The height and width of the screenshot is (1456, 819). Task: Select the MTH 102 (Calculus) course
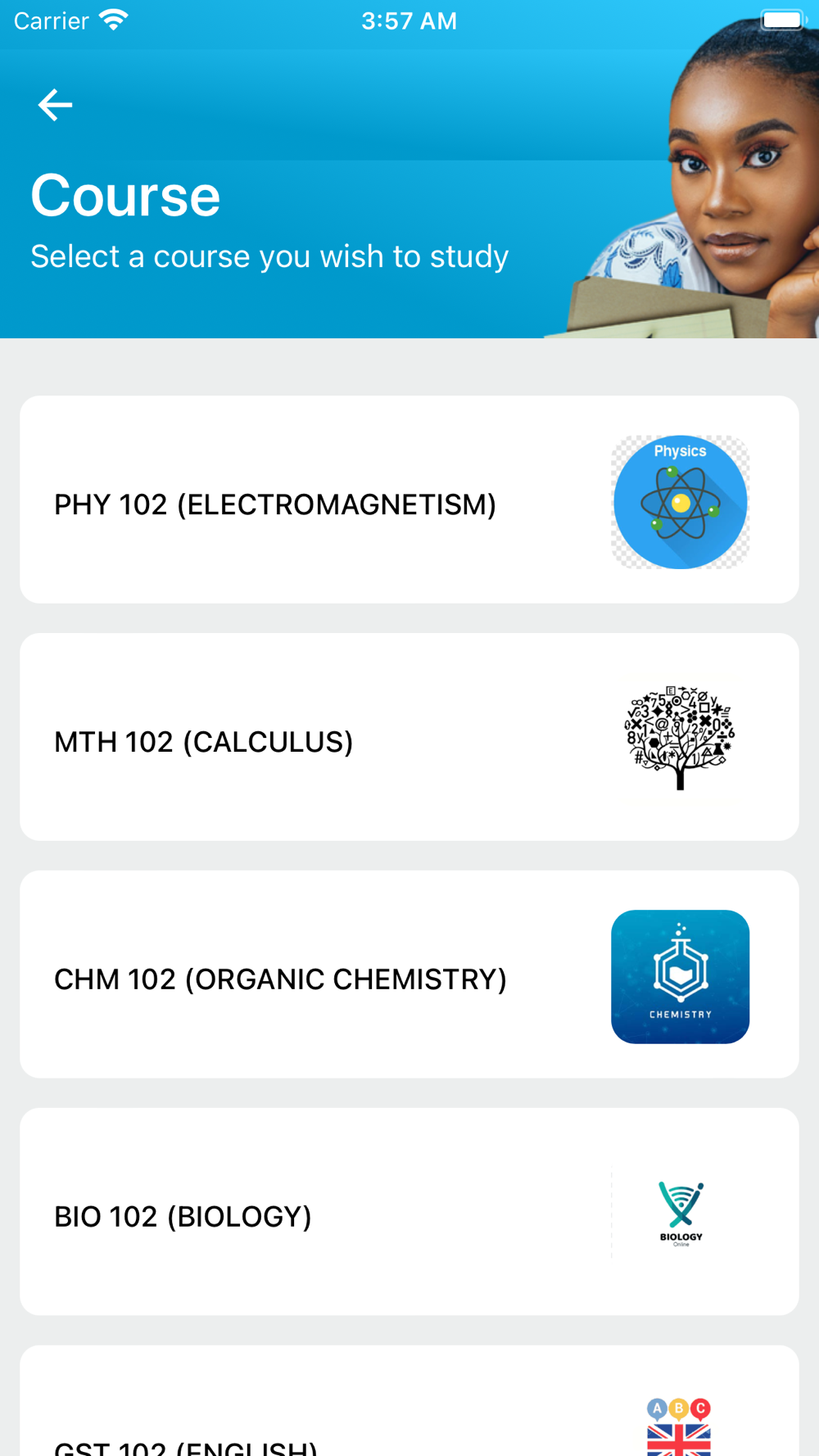click(409, 737)
